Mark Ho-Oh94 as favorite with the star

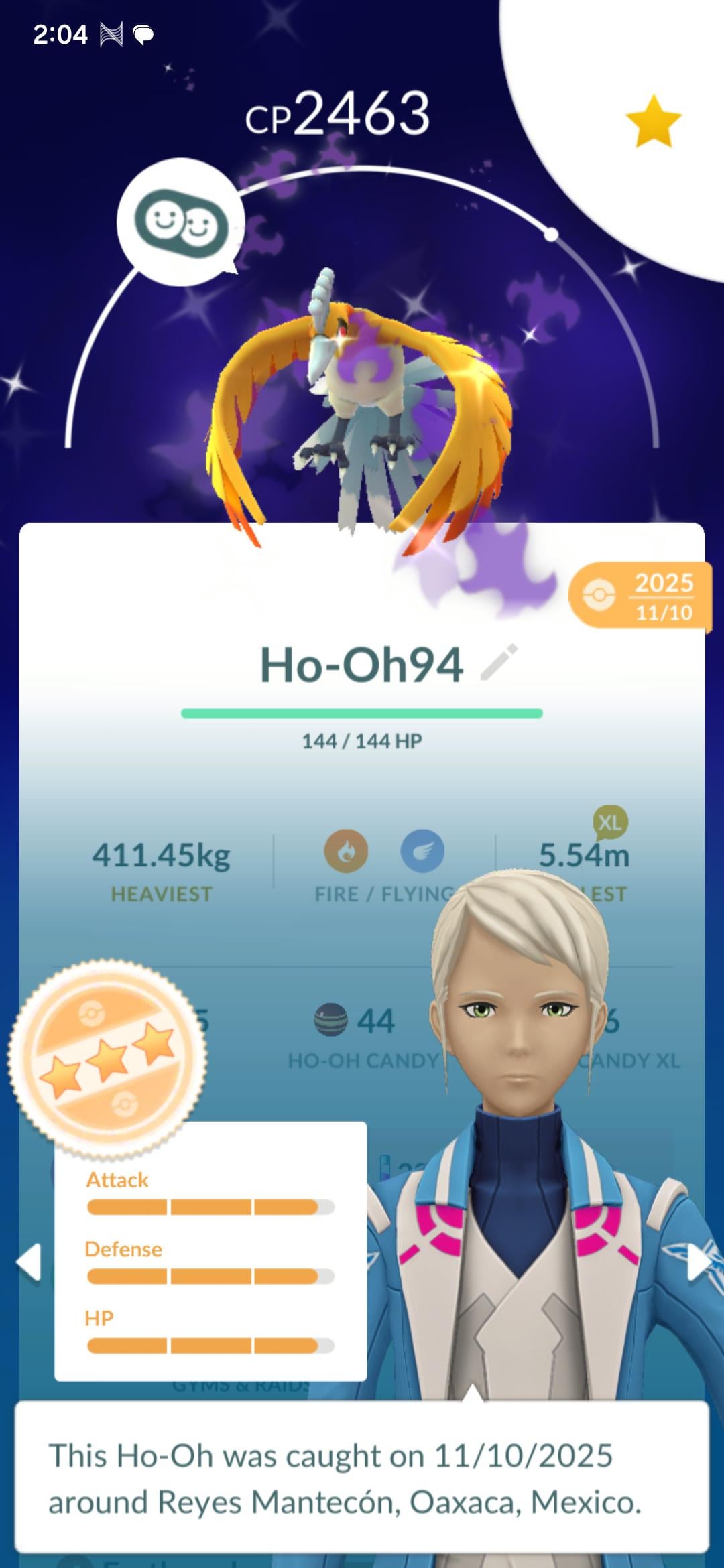click(653, 121)
